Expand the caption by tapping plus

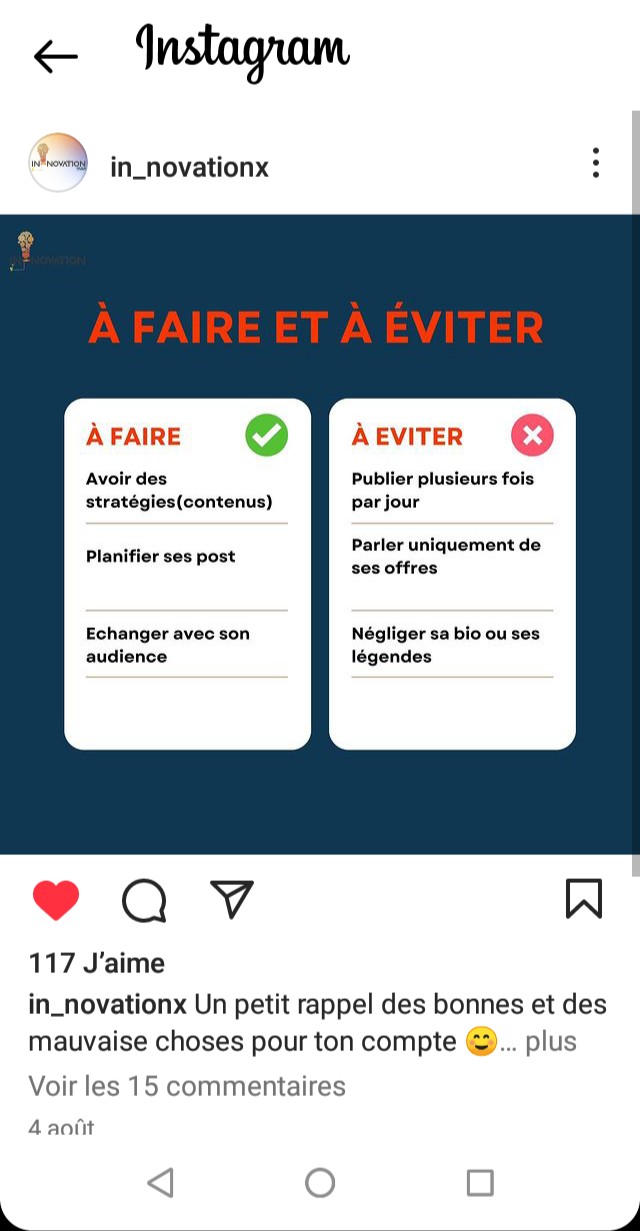551,1041
